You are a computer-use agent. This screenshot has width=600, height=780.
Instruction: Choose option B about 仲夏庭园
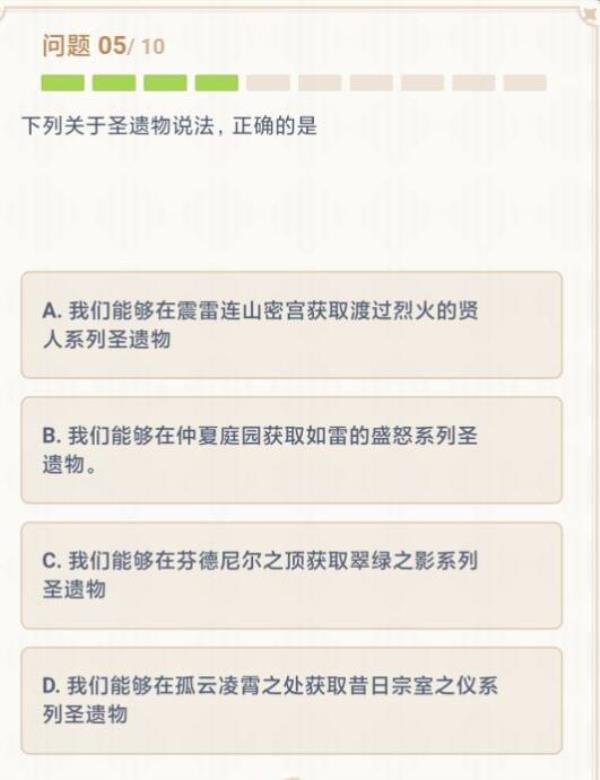click(291, 450)
